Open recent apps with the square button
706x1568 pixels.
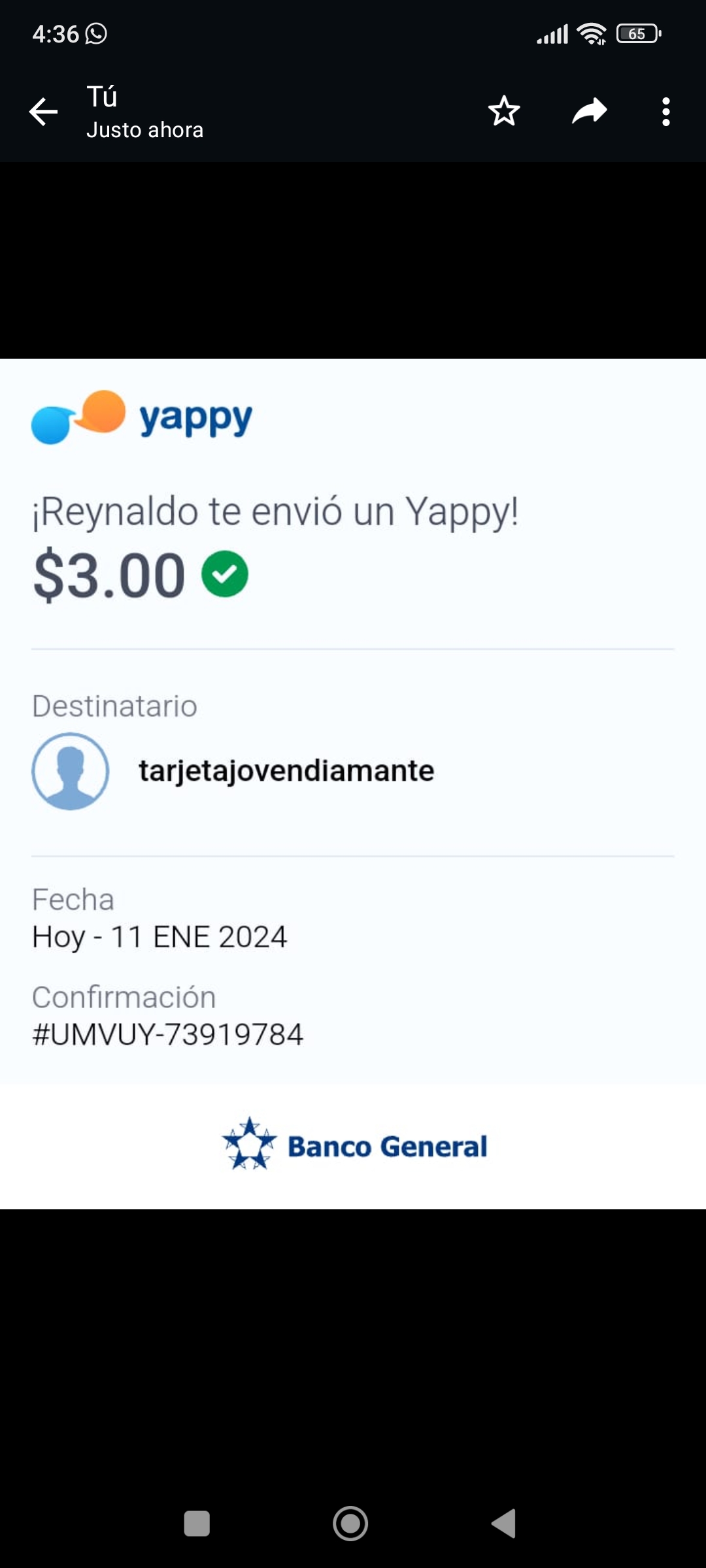(197, 1524)
